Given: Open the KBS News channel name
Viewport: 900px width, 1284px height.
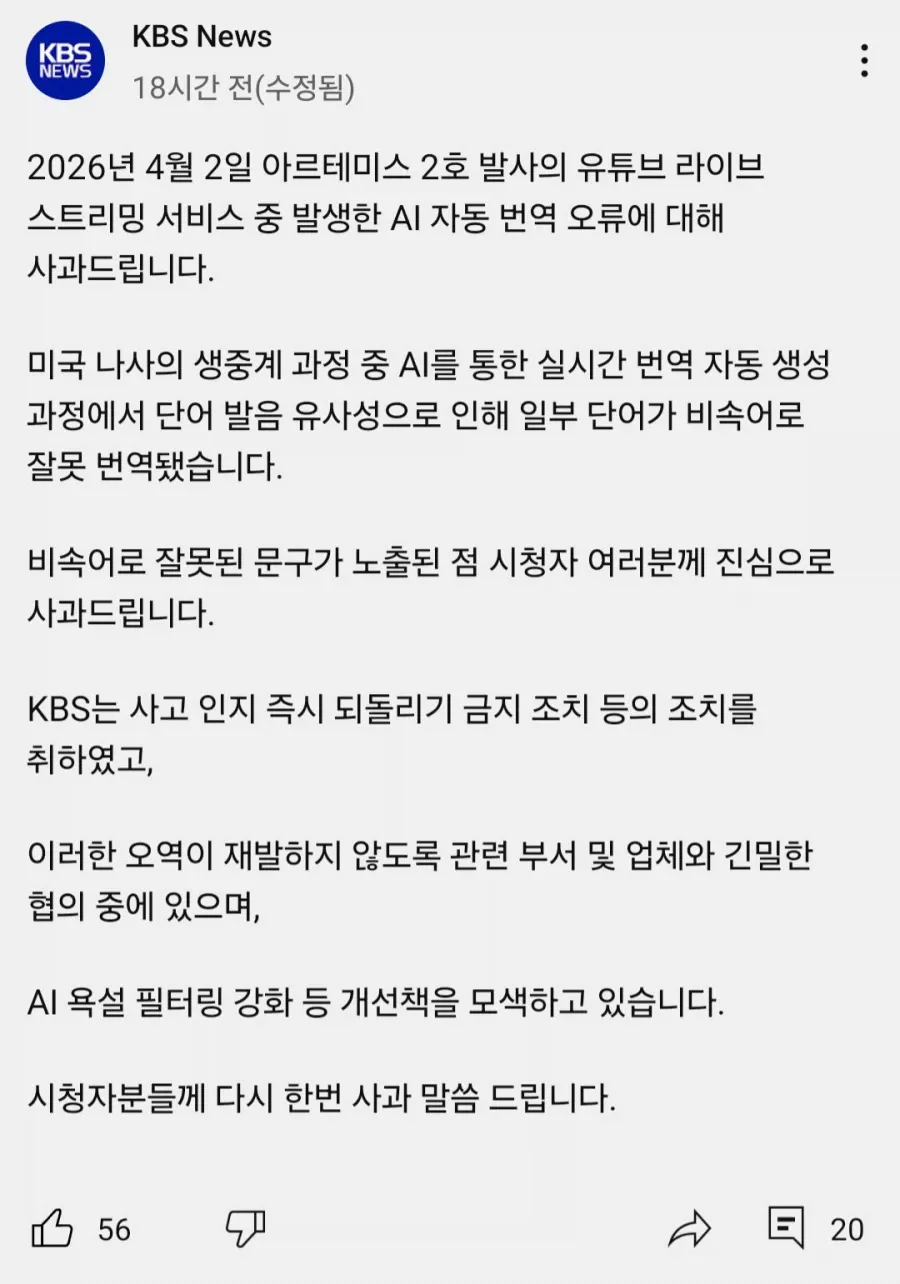Looking at the screenshot, I should pyautogui.click(x=201, y=37).
